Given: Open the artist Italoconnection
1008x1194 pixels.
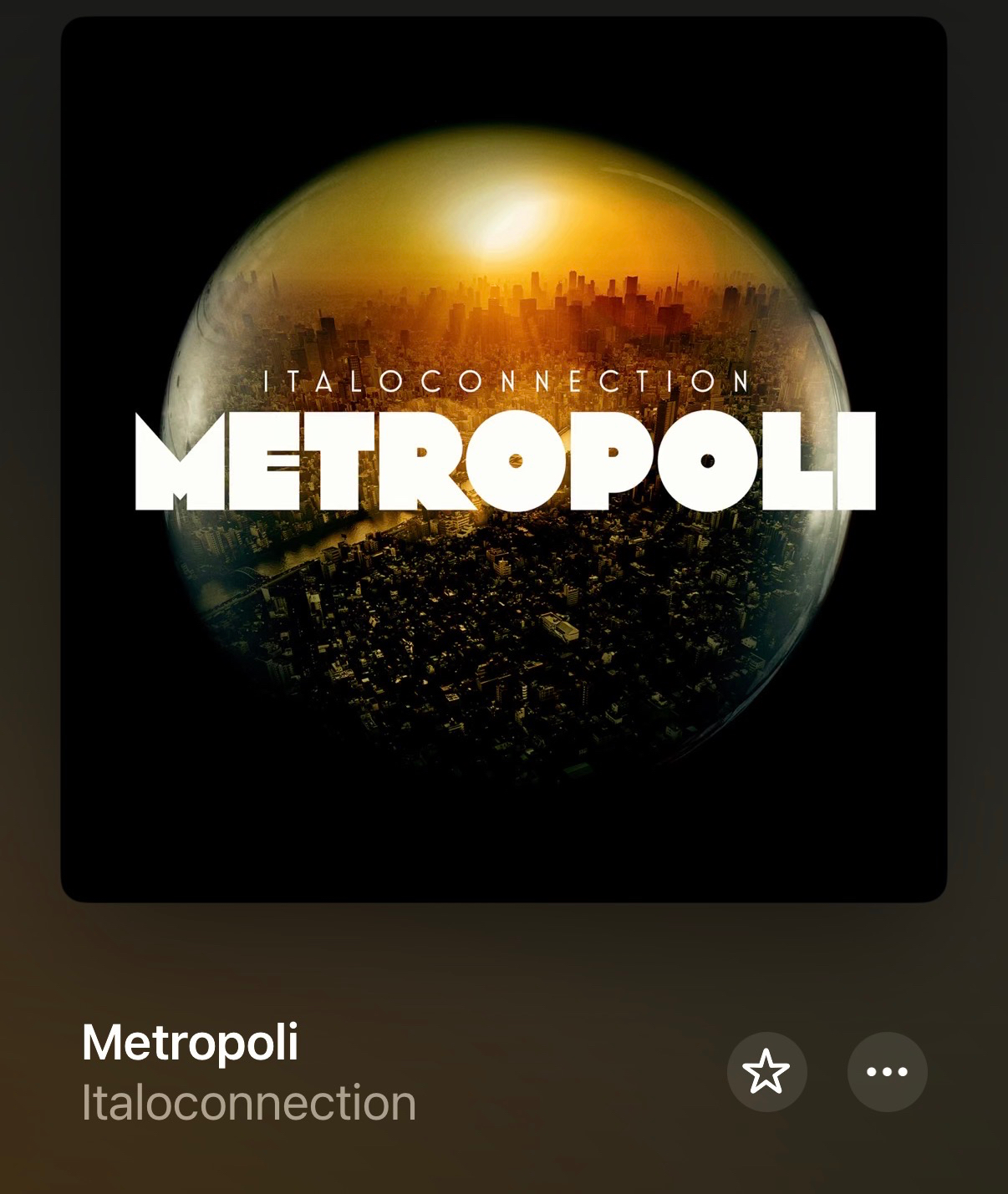Looking at the screenshot, I should pos(249,1103).
